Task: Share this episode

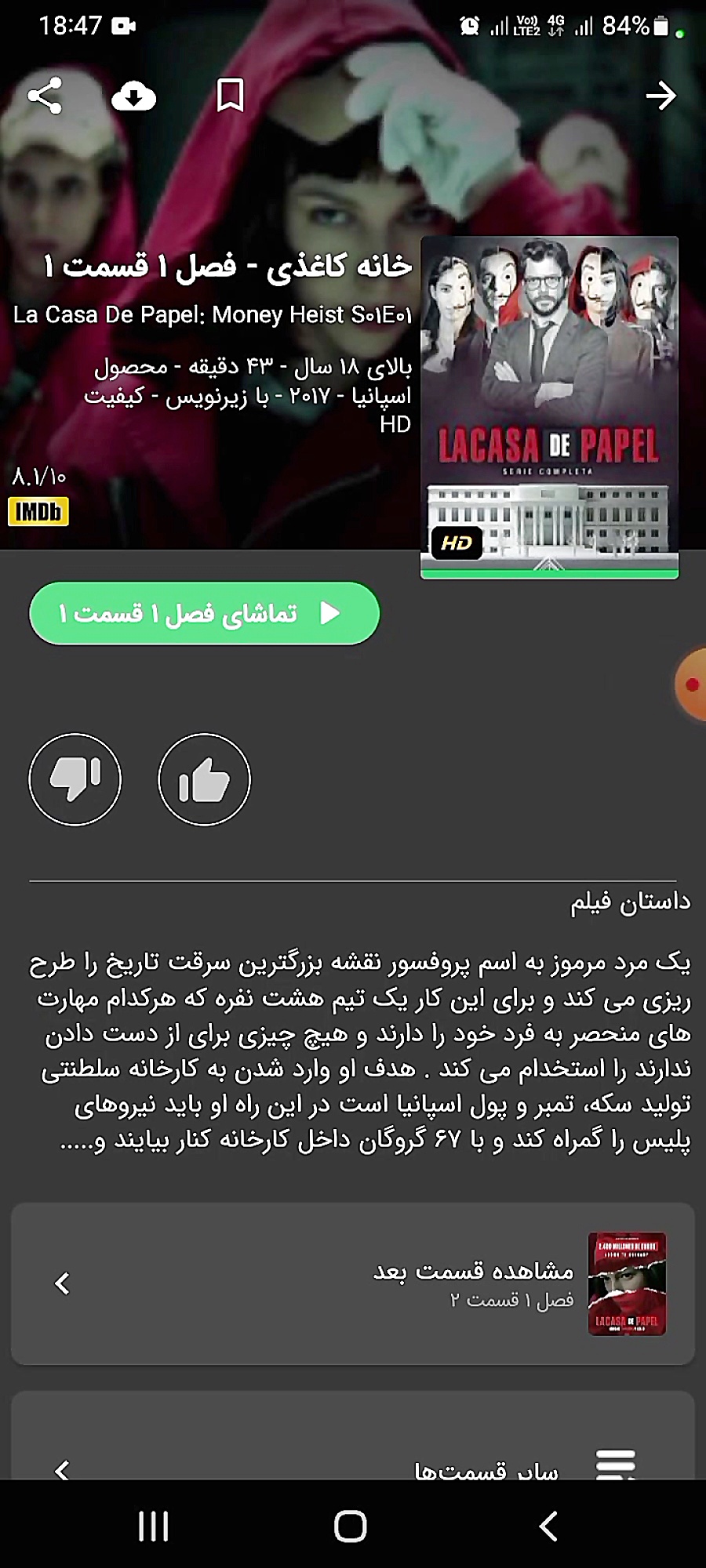Action: [45, 96]
